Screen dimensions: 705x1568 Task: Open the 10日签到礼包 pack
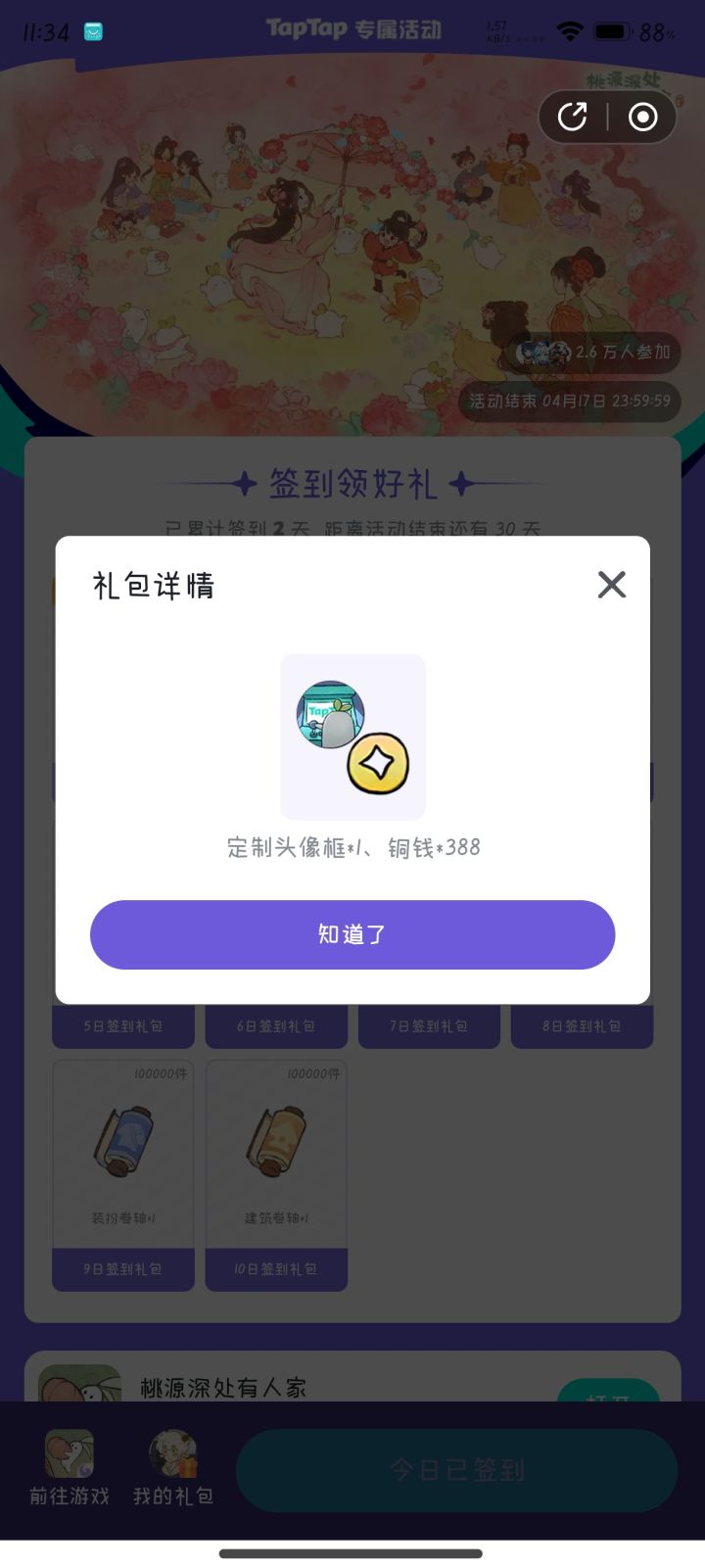pyautogui.click(x=275, y=1269)
